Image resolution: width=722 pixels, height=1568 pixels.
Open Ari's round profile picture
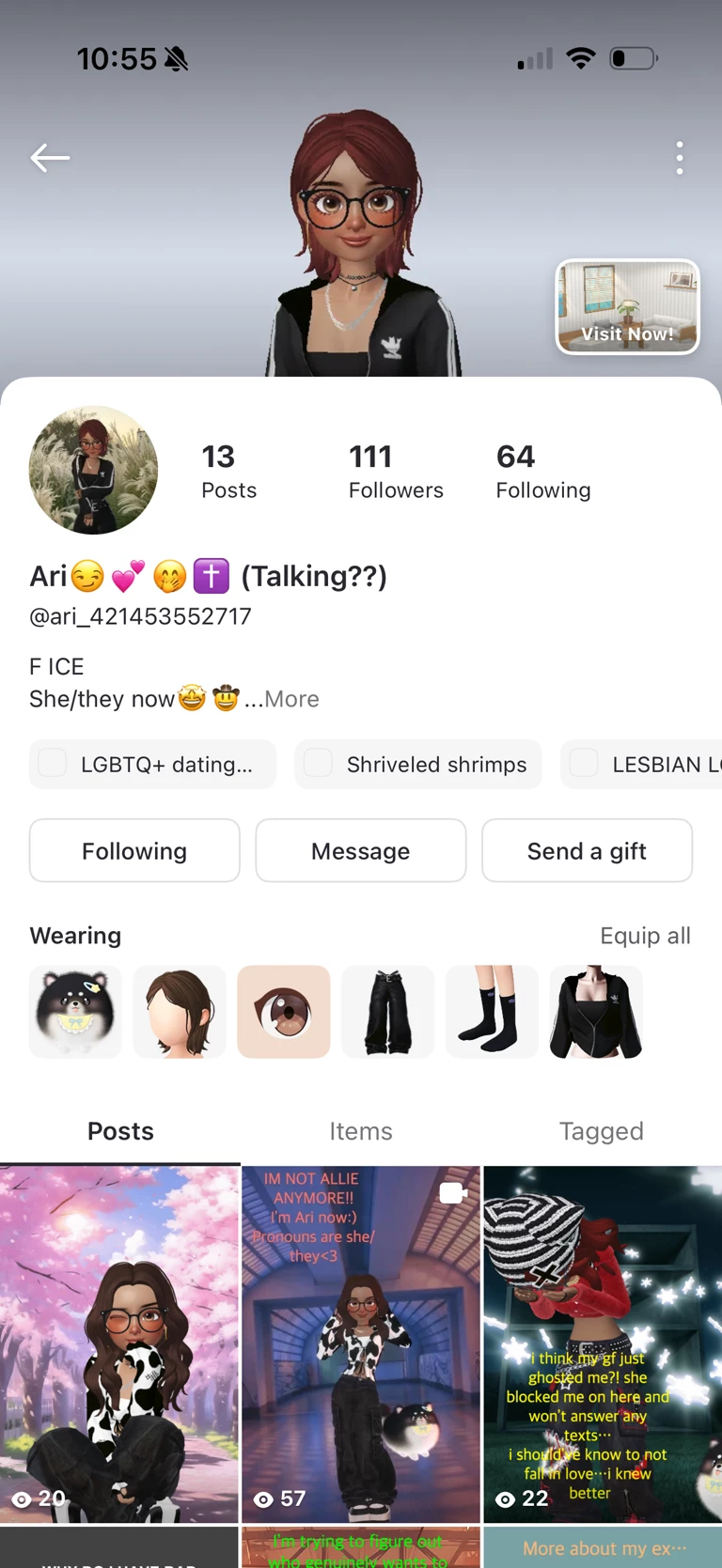coord(93,470)
